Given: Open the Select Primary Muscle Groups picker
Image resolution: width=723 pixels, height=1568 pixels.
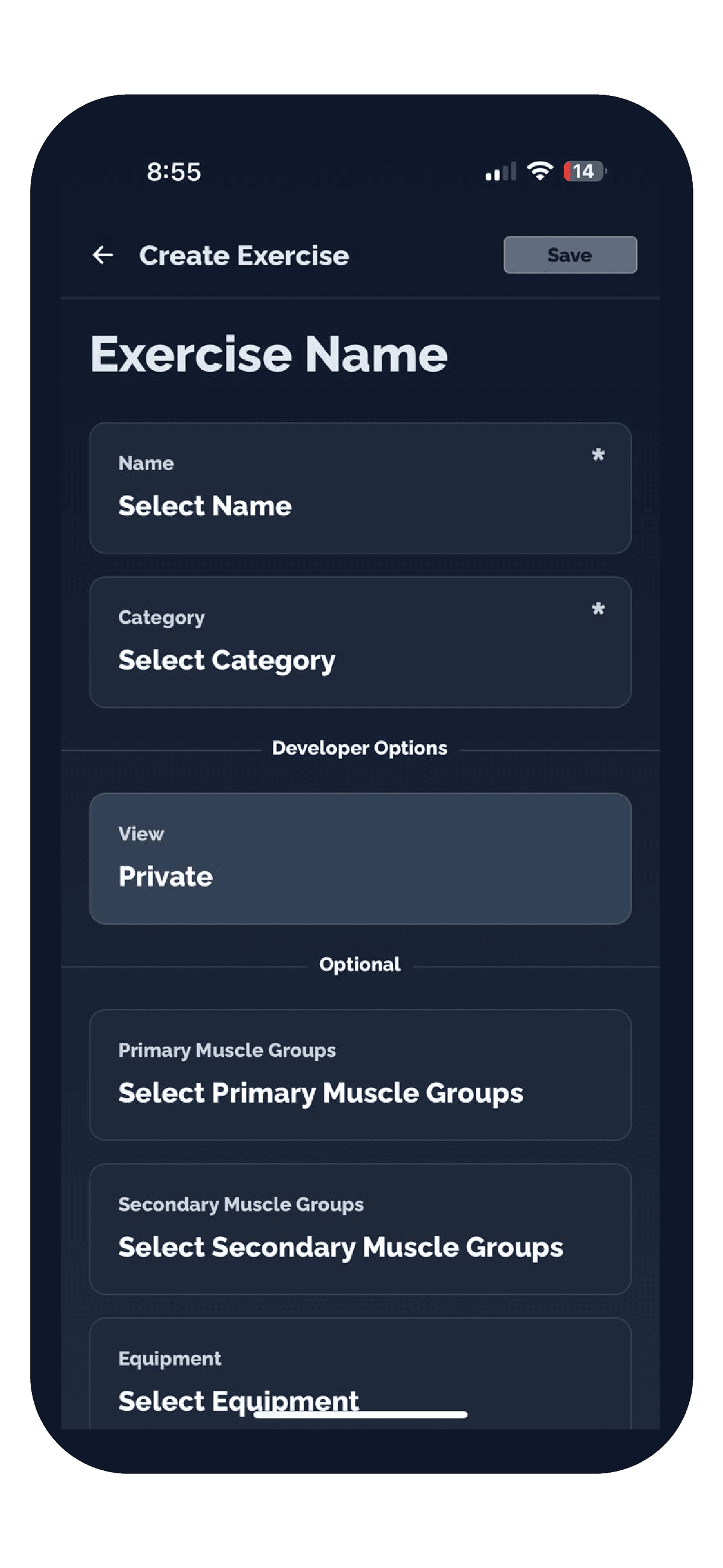Looking at the screenshot, I should 359,1074.
